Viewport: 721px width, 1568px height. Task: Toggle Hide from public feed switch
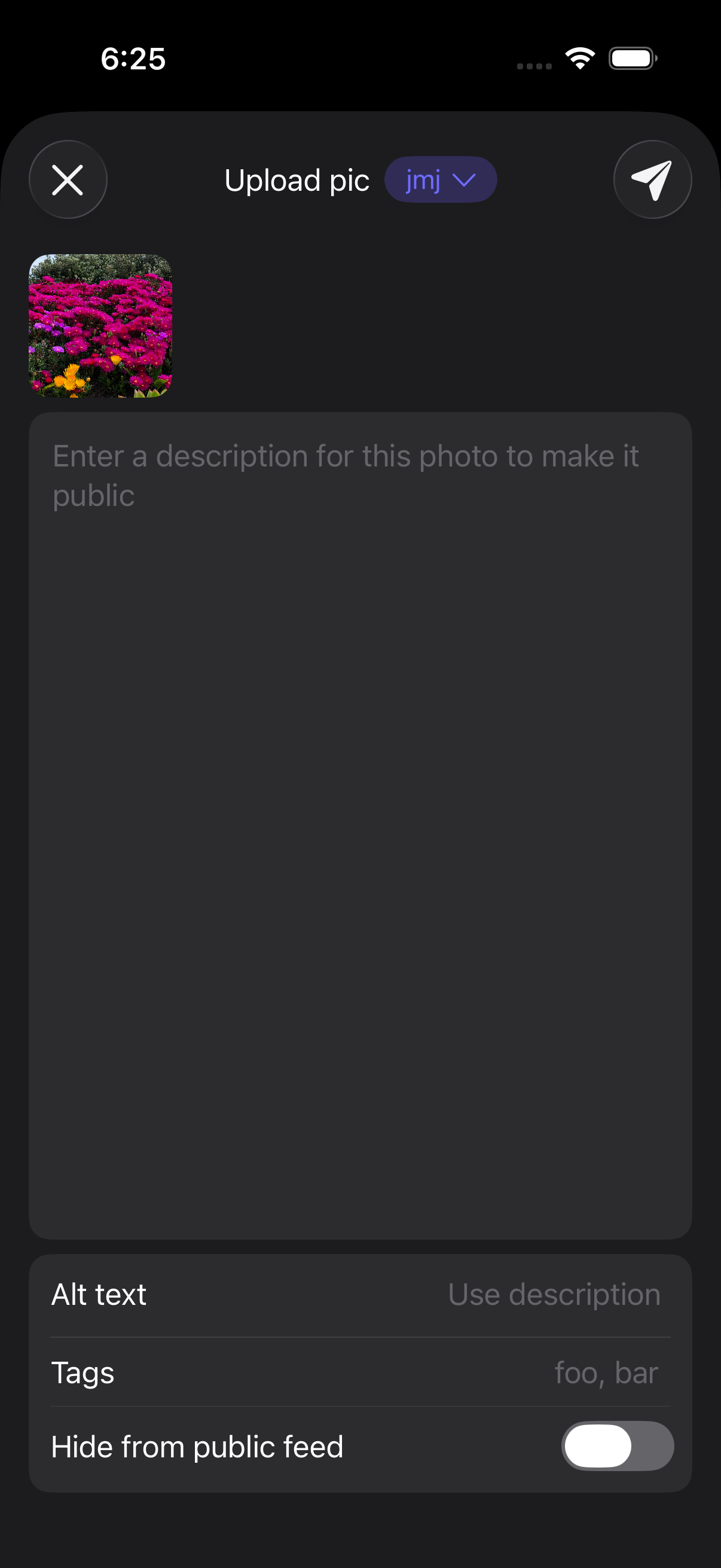tap(617, 1446)
